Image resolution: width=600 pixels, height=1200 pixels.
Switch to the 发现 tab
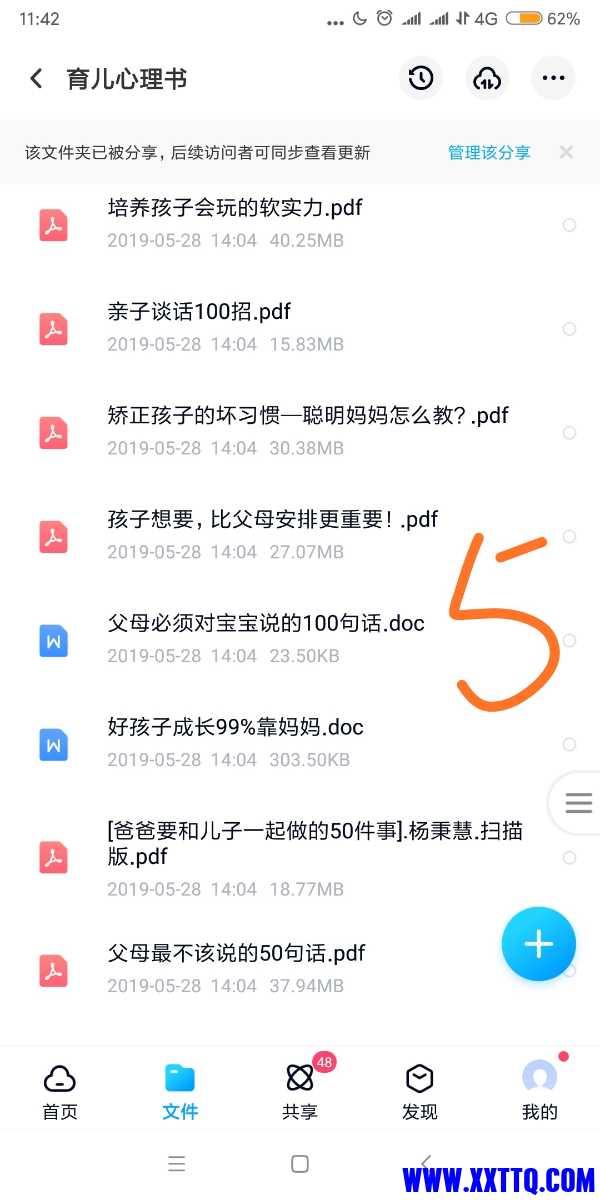point(420,1091)
